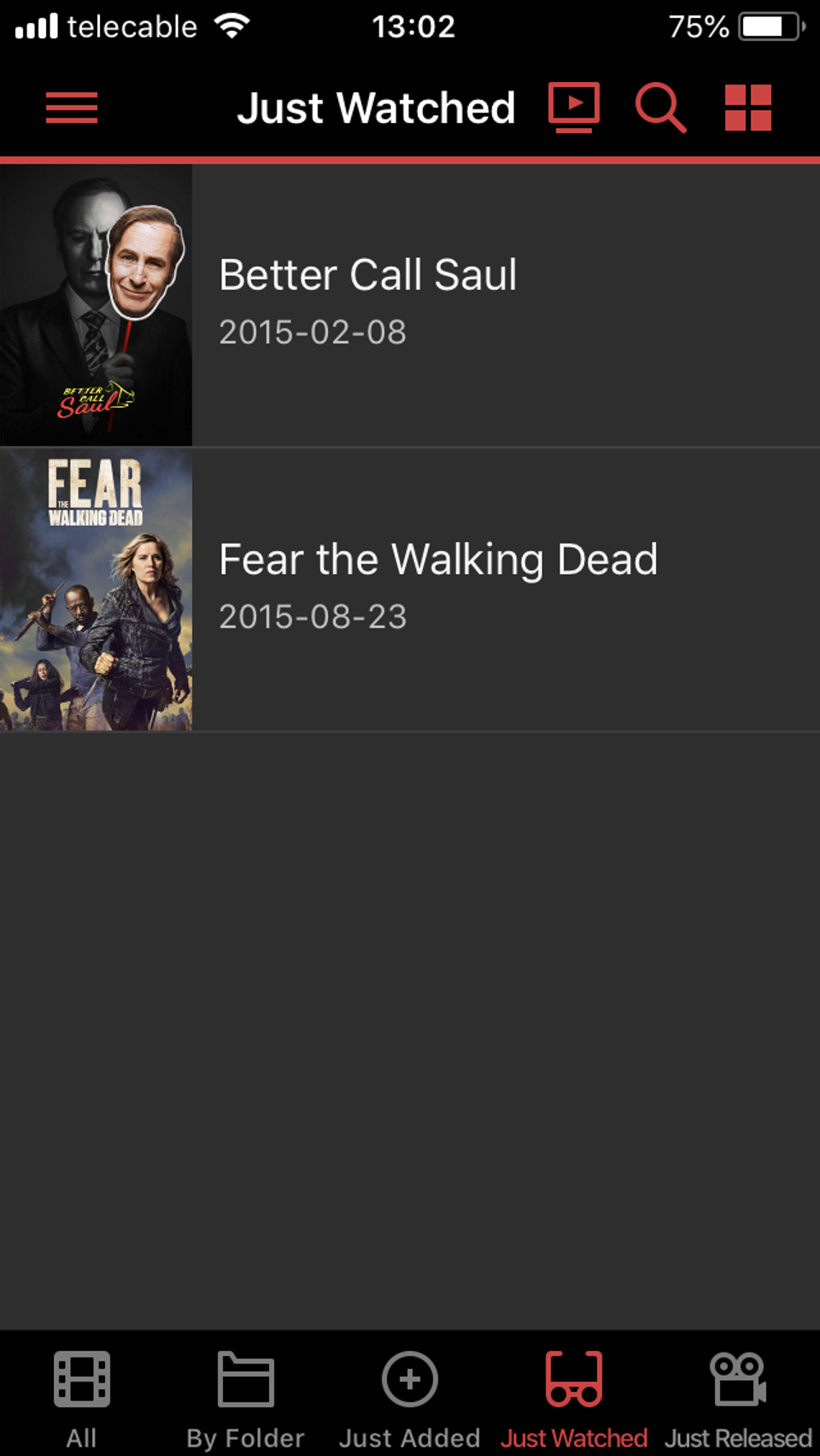820x1456 pixels.
Task: Open Better Call Saul
Action: pos(410,305)
